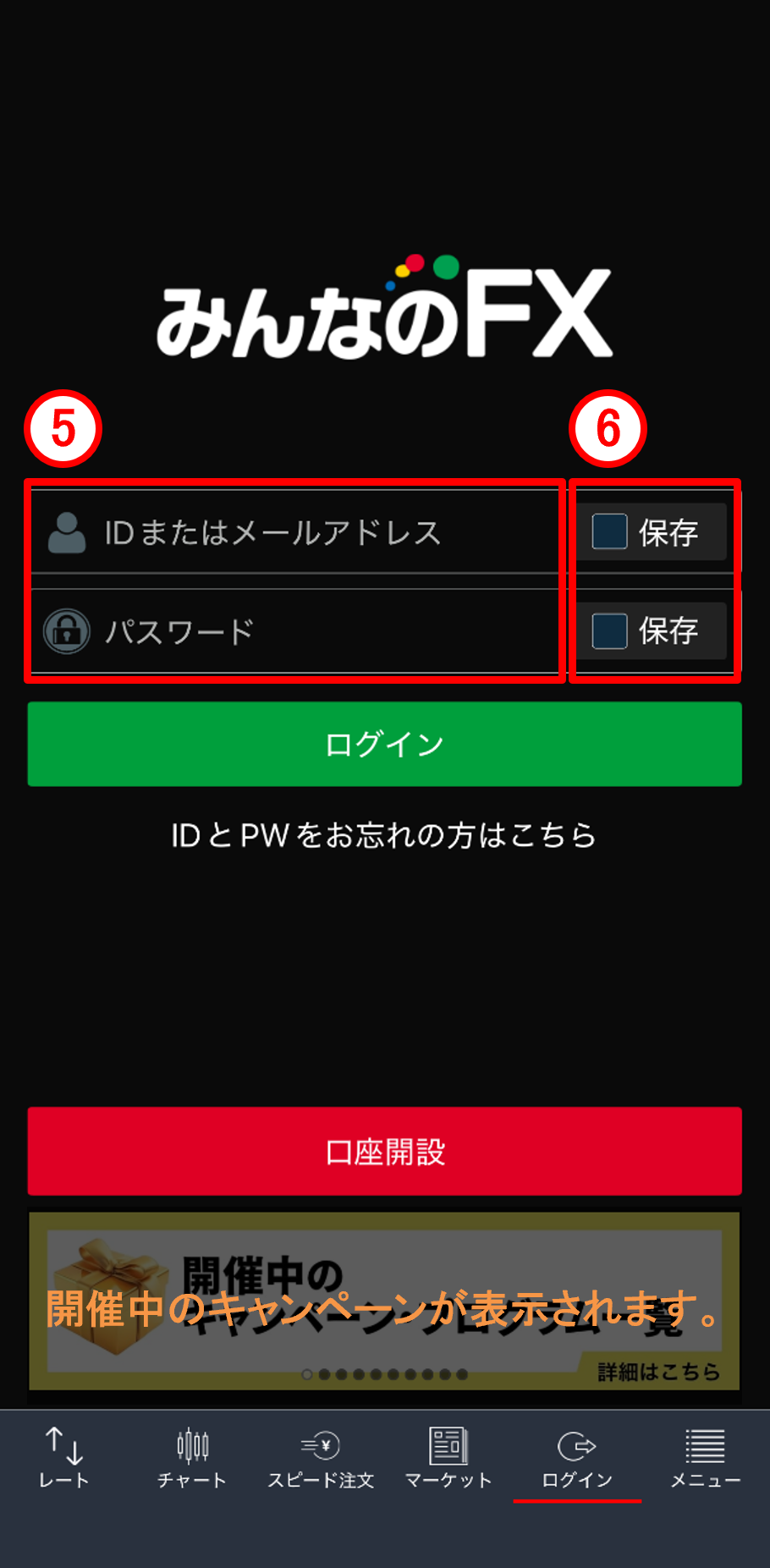The width and height of the screenshot is (770, 1568).
Task: Open the campaign banner
Action: coord(384,1301)
